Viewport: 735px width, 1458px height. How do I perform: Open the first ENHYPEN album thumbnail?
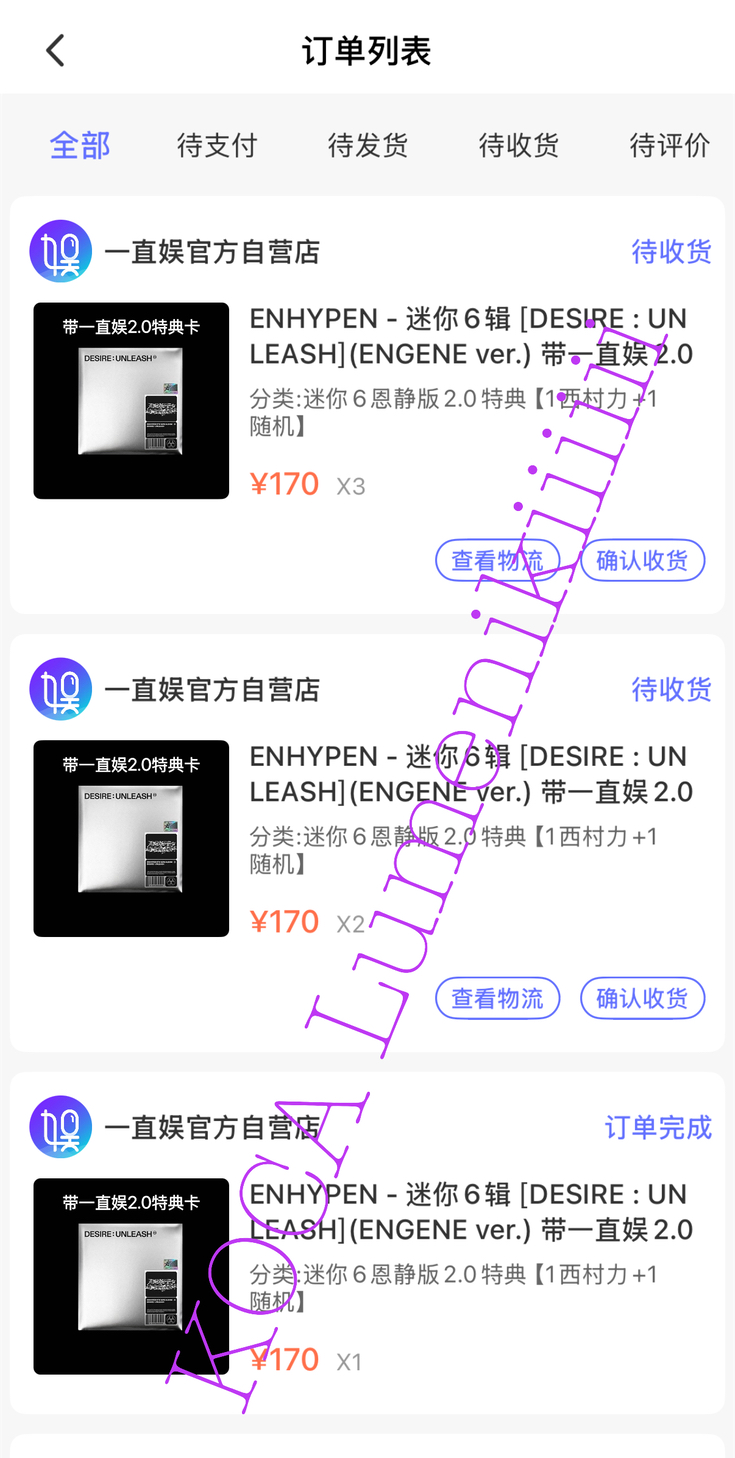(131, 400)
